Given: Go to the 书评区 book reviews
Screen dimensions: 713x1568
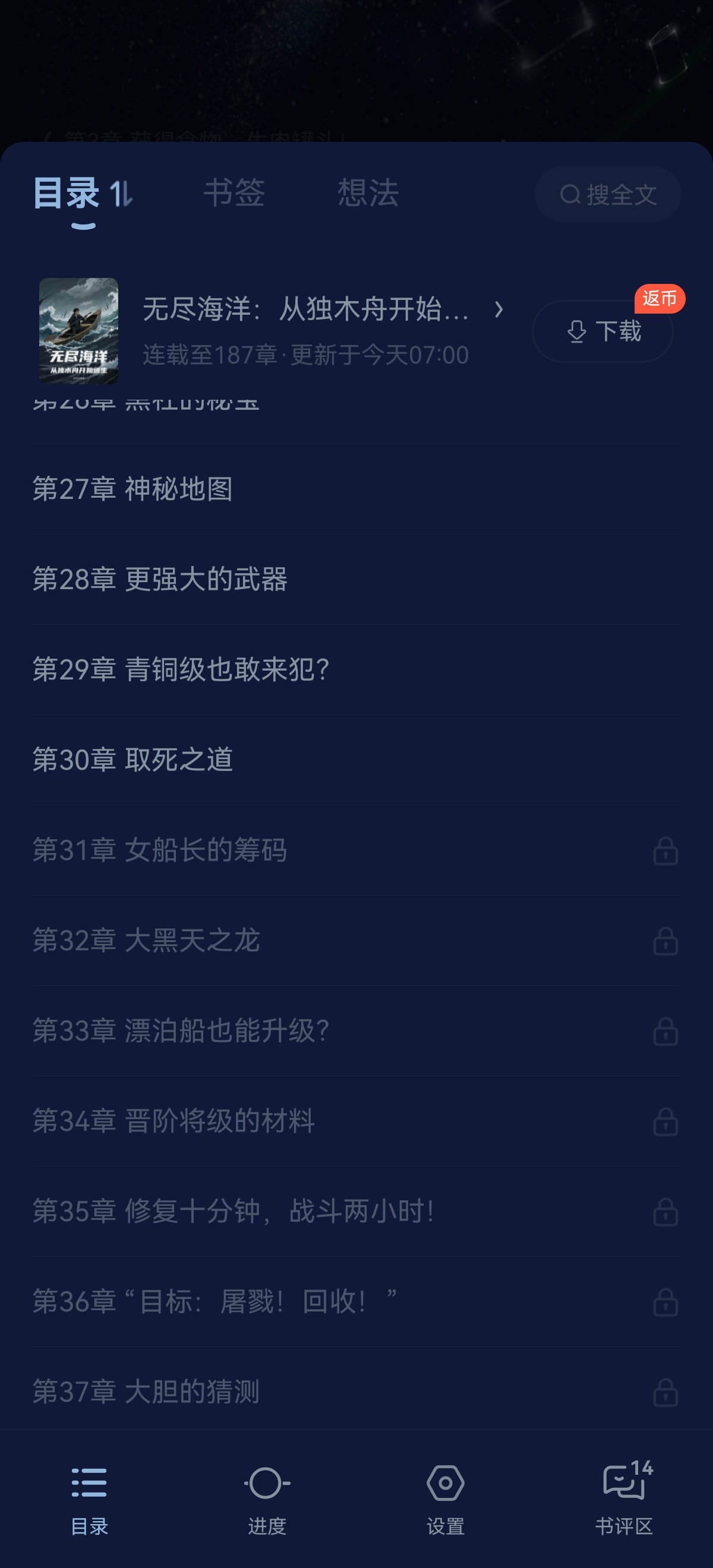Looking at the screenshot, I should pyautogui.click(x=623, y=1500).
